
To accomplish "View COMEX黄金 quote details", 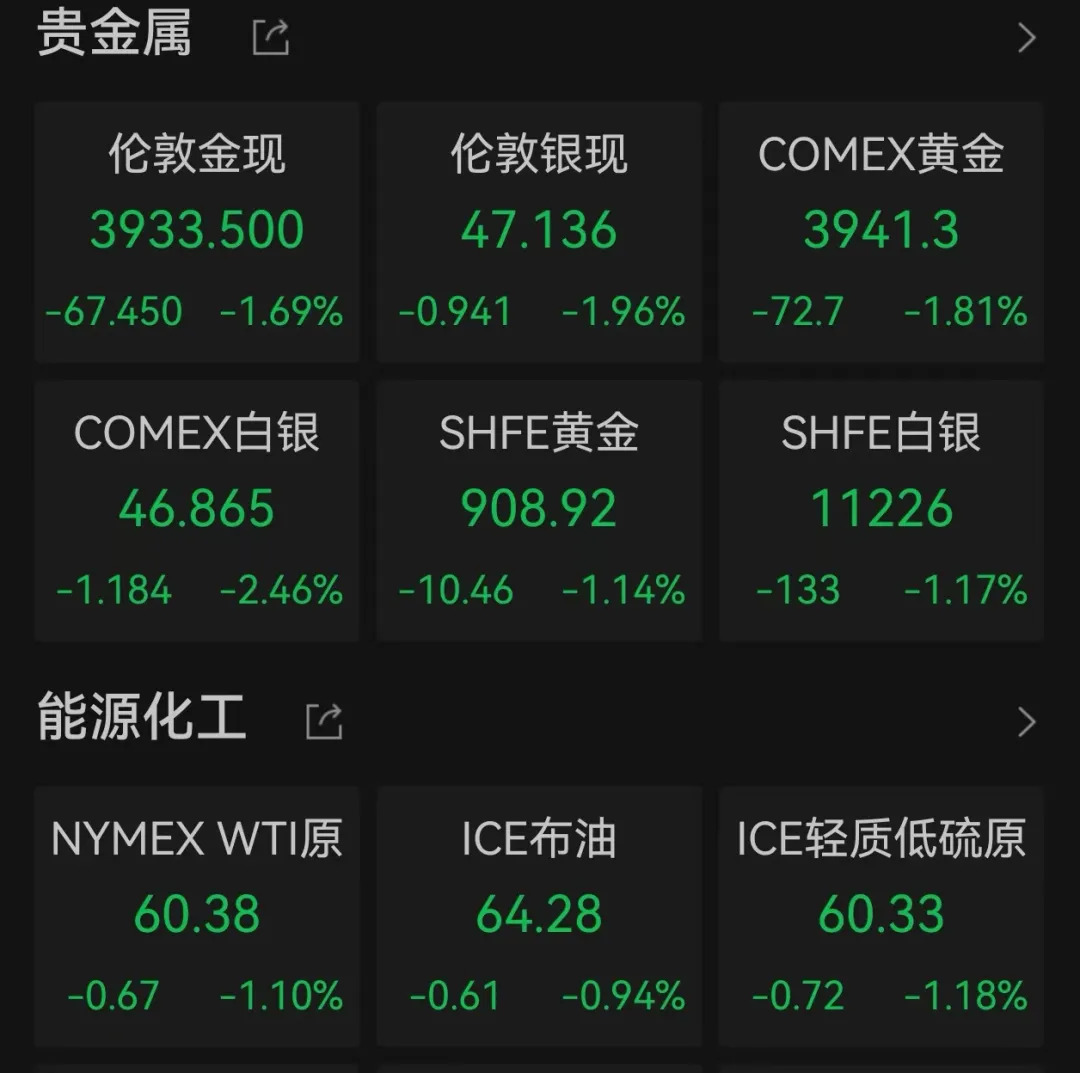I will pos(881,232).
